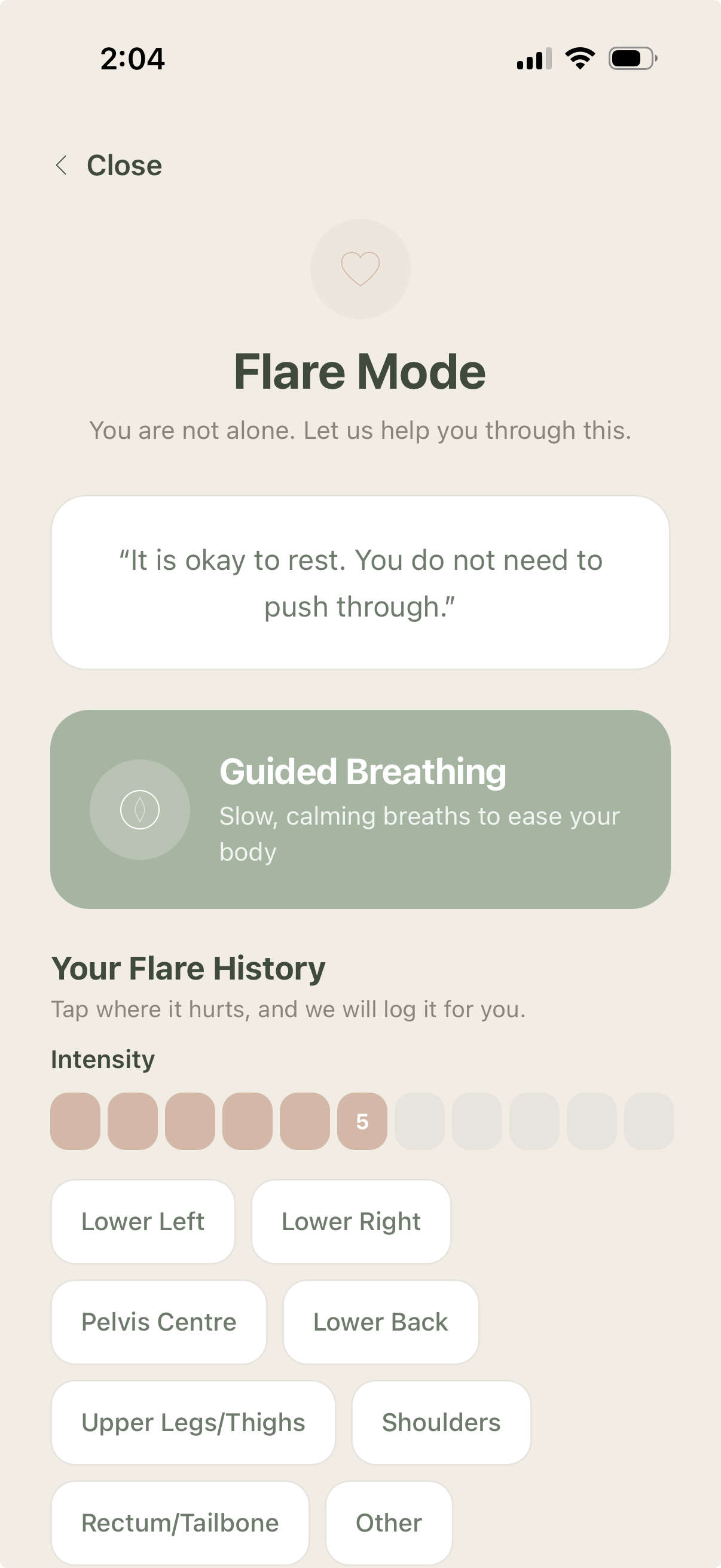The width and height of the screenshot is (721, 1568).
Task: Choose Other as the pain location
Action: 389,1523
